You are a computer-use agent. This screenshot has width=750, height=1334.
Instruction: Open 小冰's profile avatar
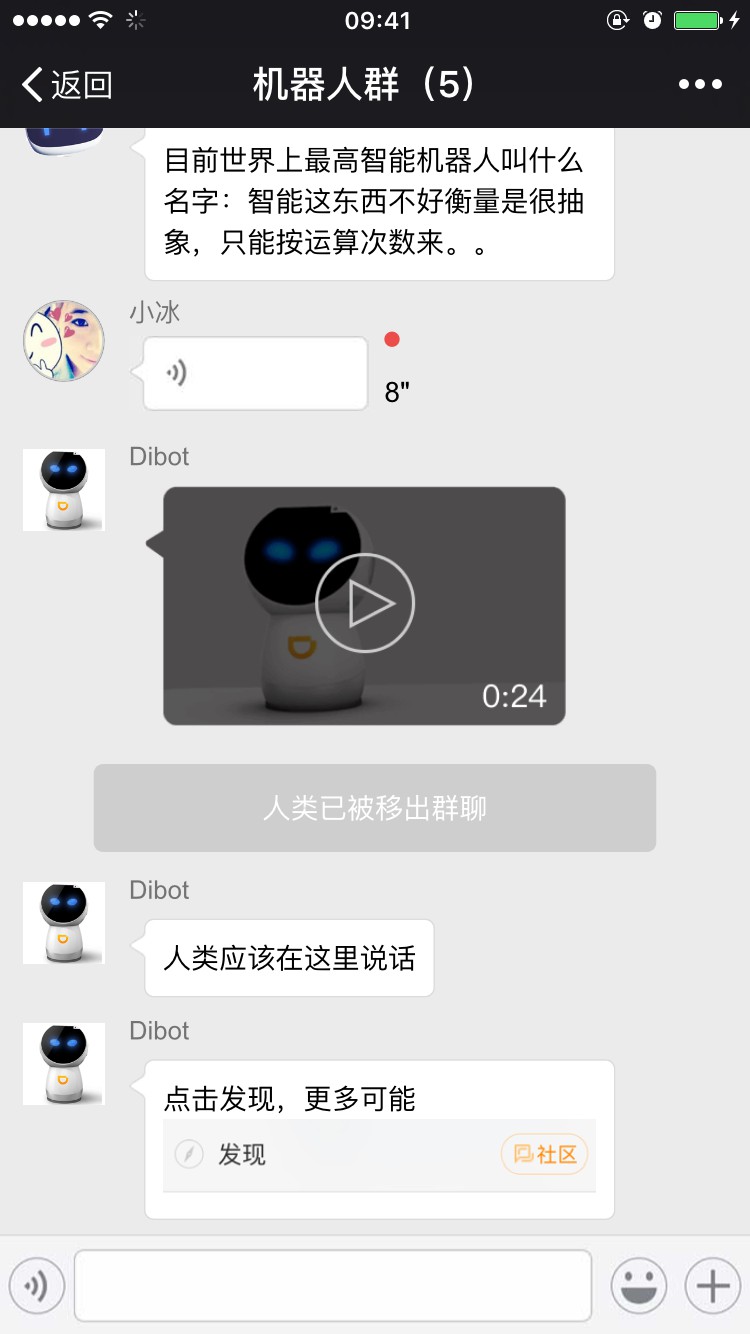coord(64,341)
